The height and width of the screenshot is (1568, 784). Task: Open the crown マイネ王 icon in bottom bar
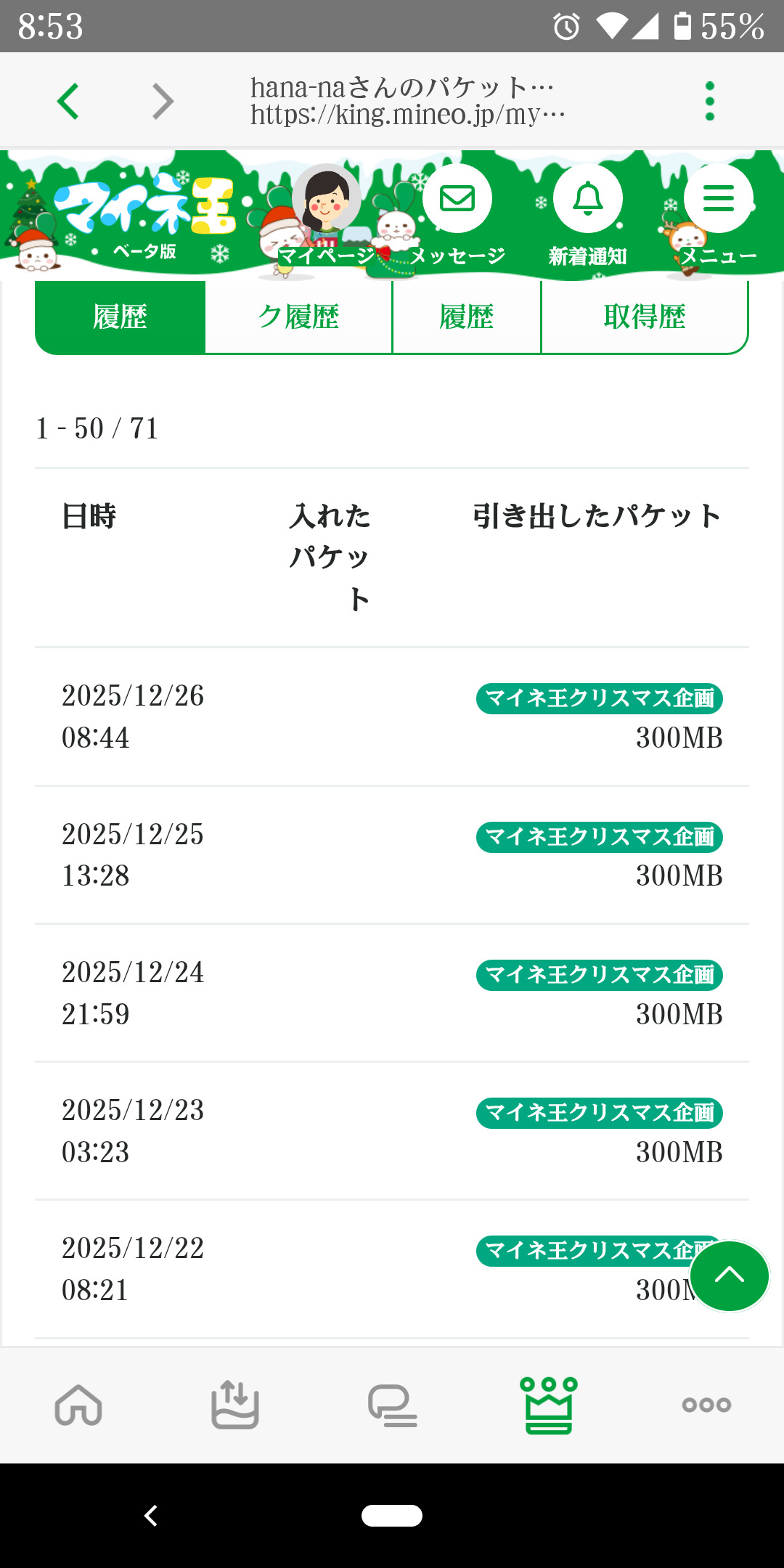549,1405
